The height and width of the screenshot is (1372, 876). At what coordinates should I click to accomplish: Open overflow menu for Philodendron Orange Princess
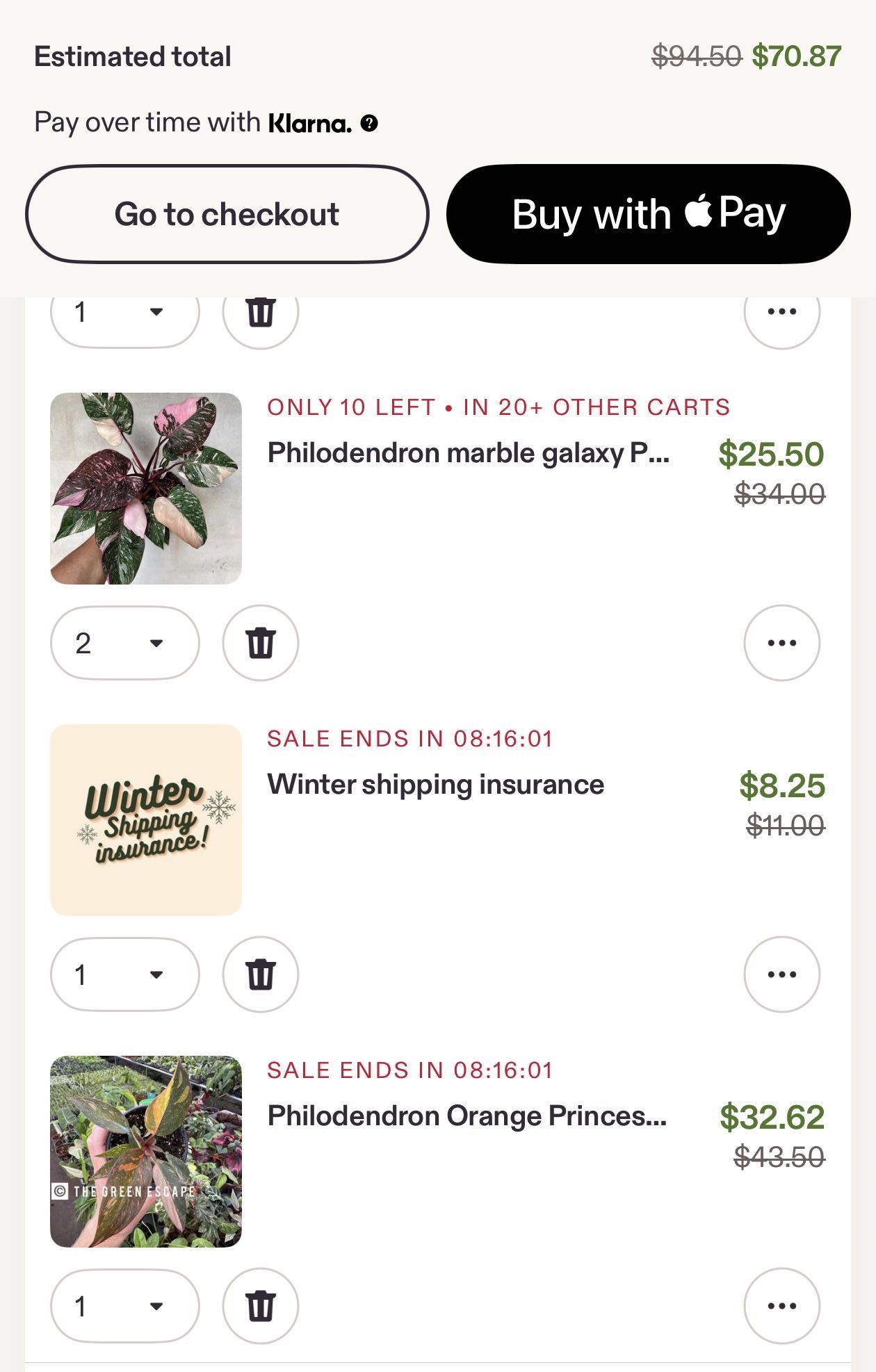coord(781,1306)
